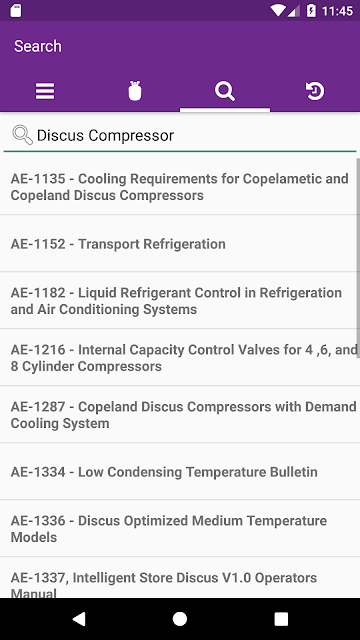The width and height of the screenshot is (360, 640).
Task: View AE-1336 Discus Optimized Medium Temperature
Action: [x=180, y=529]
